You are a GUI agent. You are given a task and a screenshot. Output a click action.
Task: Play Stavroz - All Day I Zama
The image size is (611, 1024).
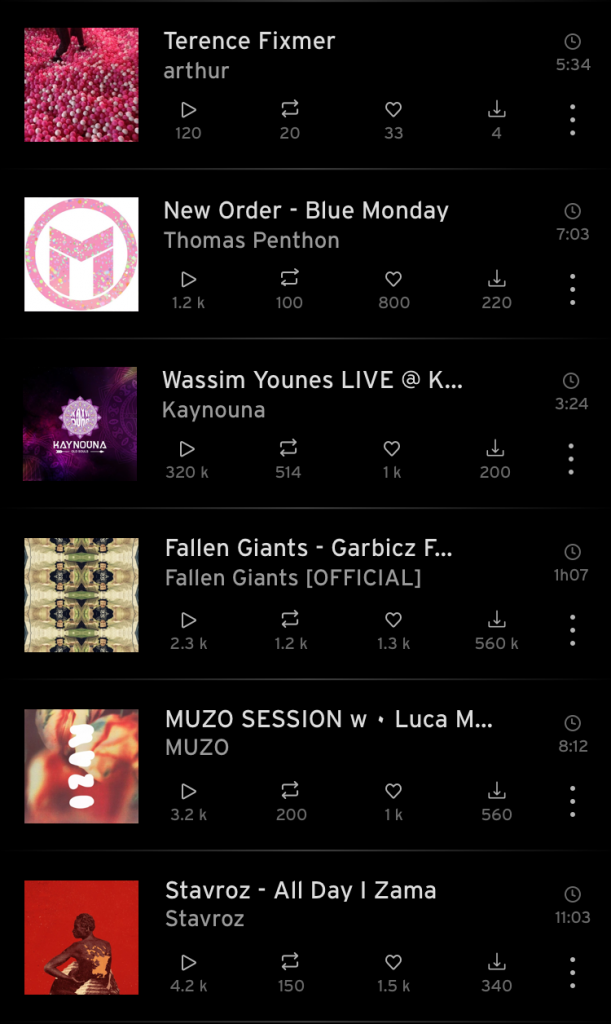click(x=188, y=962)
